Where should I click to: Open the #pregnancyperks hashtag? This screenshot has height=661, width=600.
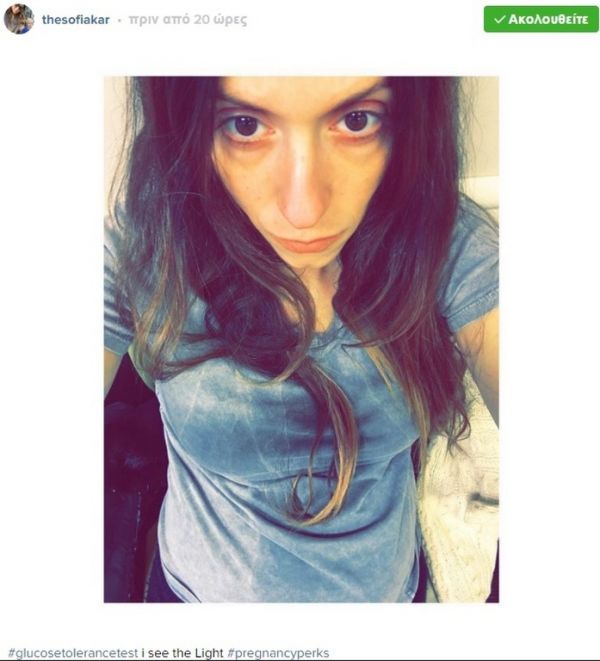(278, 653)
